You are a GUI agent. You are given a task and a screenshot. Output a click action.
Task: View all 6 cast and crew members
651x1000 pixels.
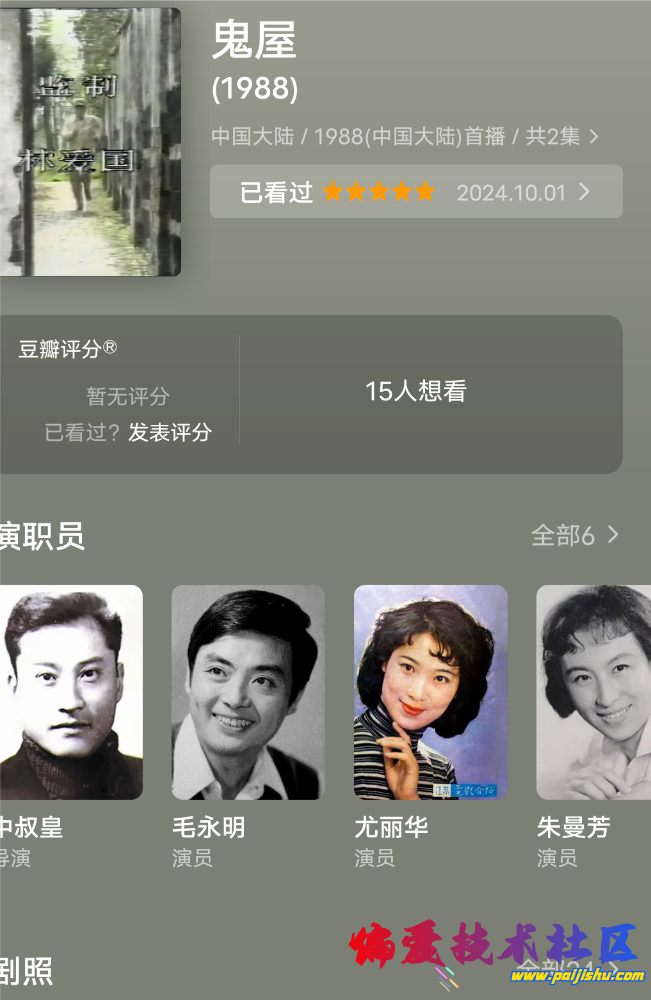(x=574, y=535)
